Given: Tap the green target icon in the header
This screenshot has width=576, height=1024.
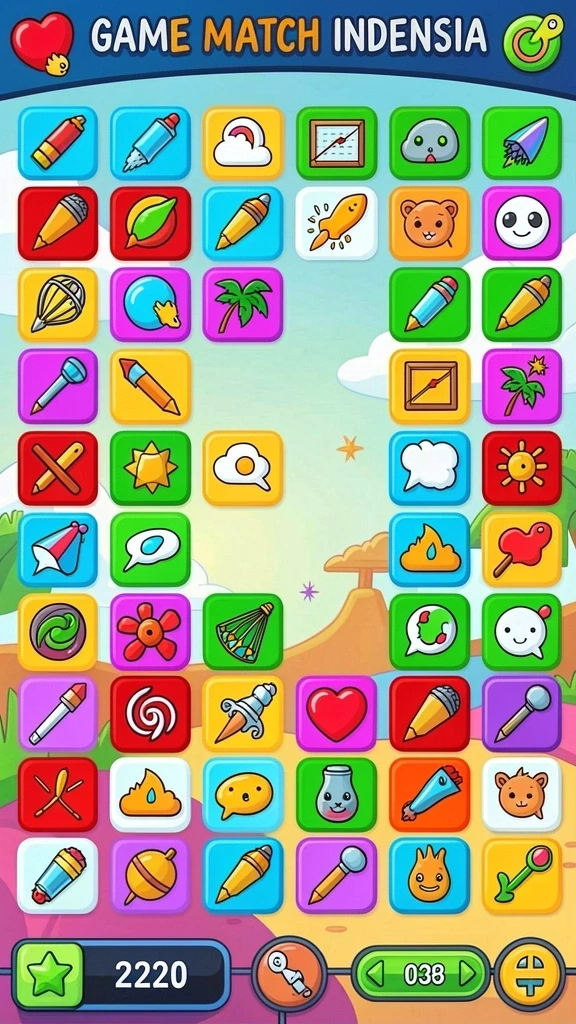Looking at the screenshot, I should click(x=533, y=43).
